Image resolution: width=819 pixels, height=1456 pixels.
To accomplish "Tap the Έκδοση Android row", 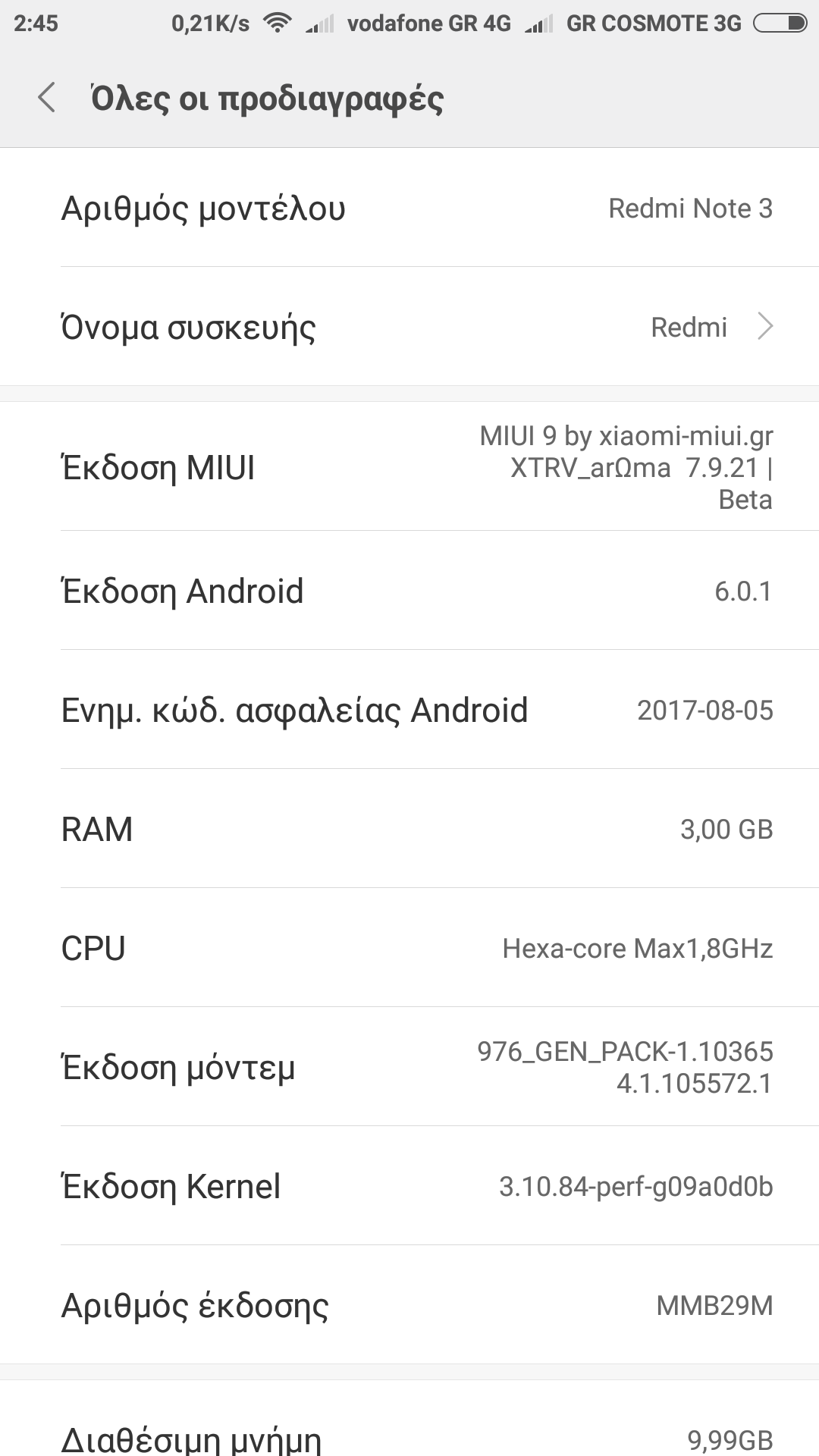I will pos(409,591).
